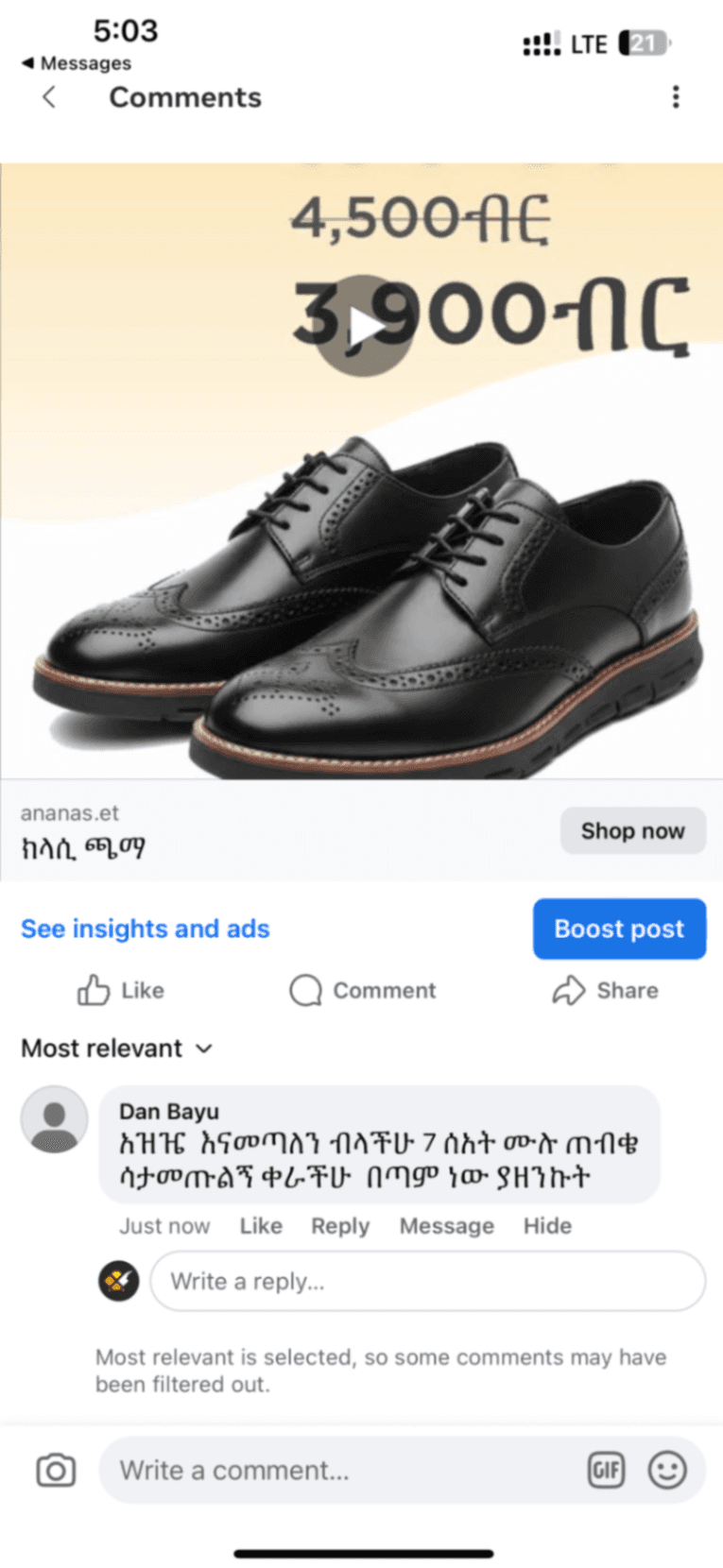The image size is (723, 1568).
Task: Expand the Most relevant sort dropdown
Action: click(x=116, y=1048)
